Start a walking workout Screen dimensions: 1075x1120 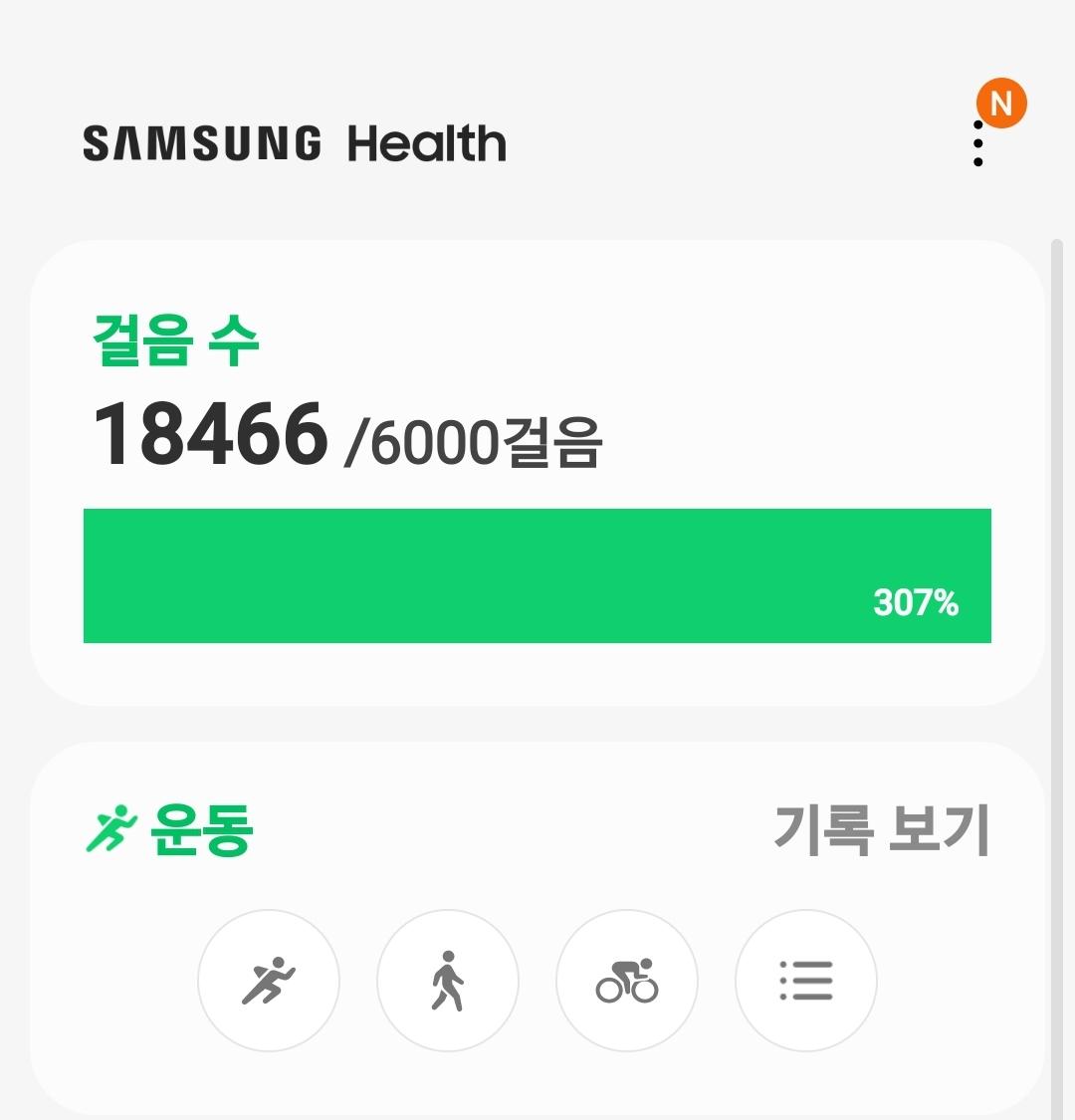[448, 981]
